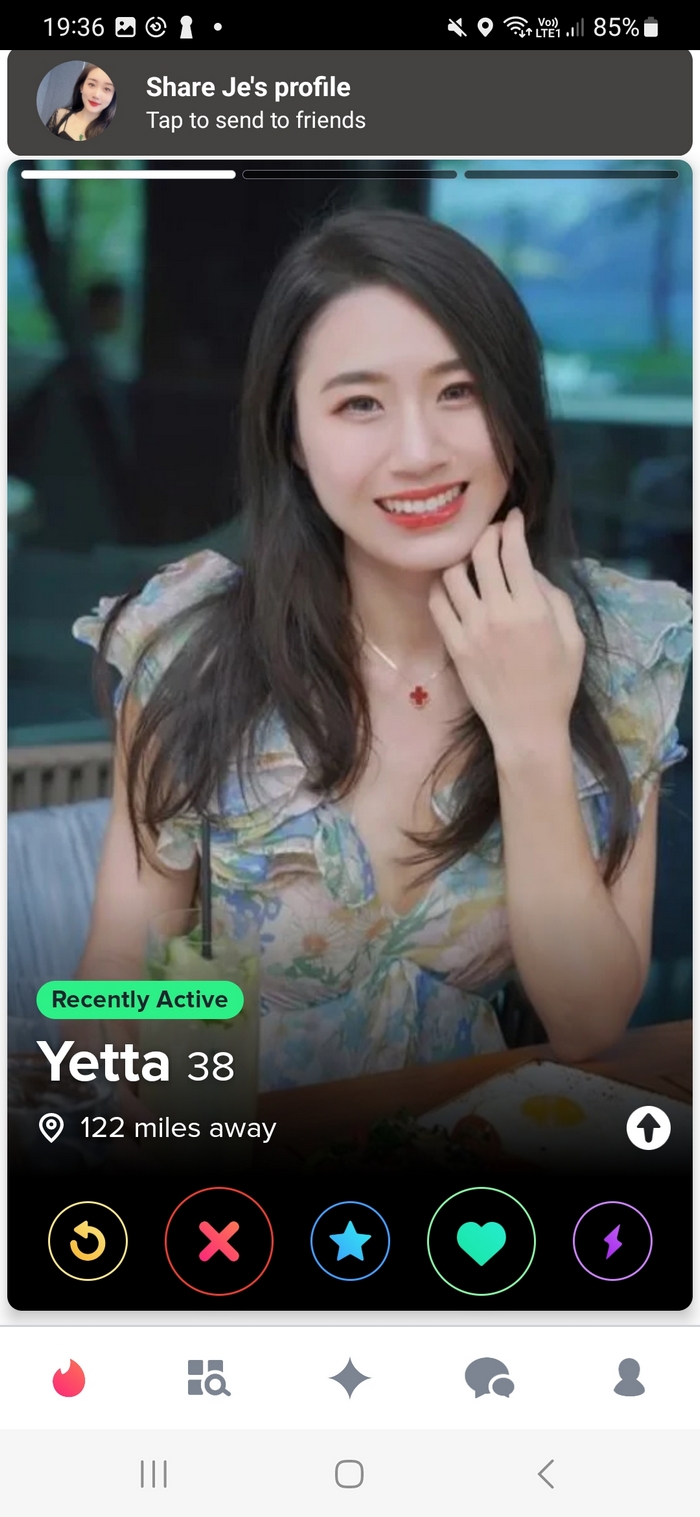Pass on Yetta with the X button
The width and height of the screenshot is (700, 1517).
click(219, 1241)
